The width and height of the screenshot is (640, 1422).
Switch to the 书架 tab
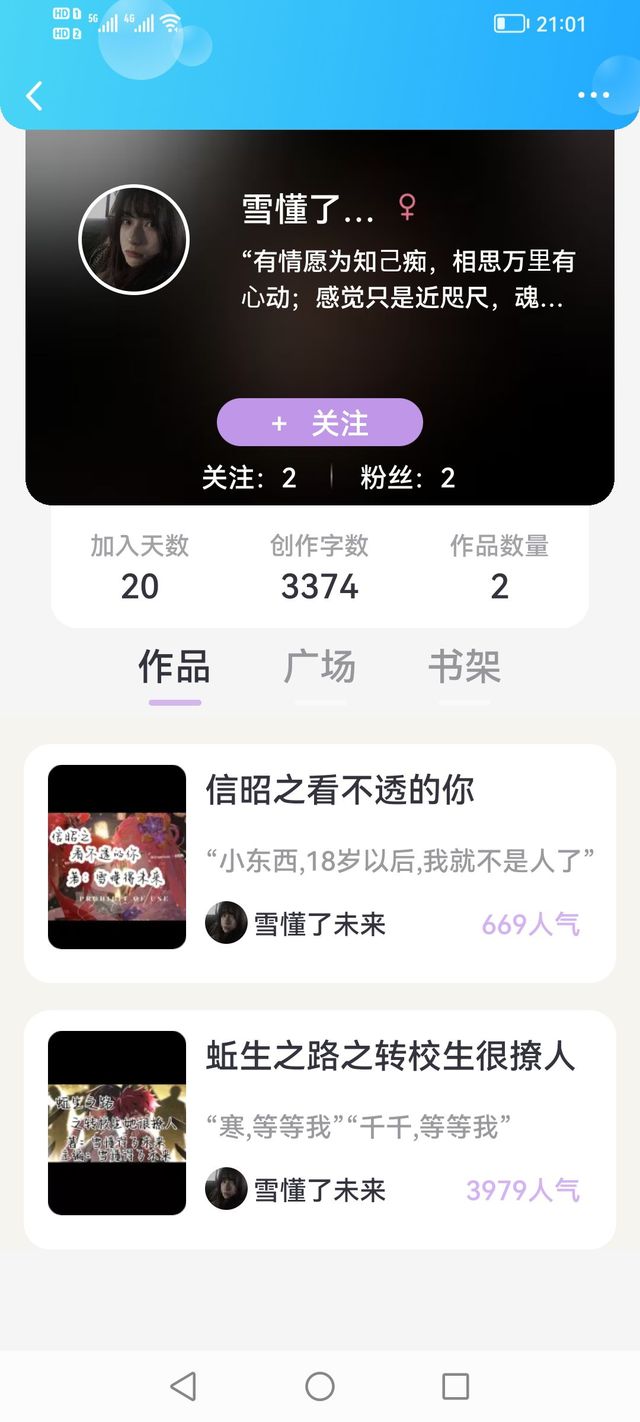tap(464, 667)
